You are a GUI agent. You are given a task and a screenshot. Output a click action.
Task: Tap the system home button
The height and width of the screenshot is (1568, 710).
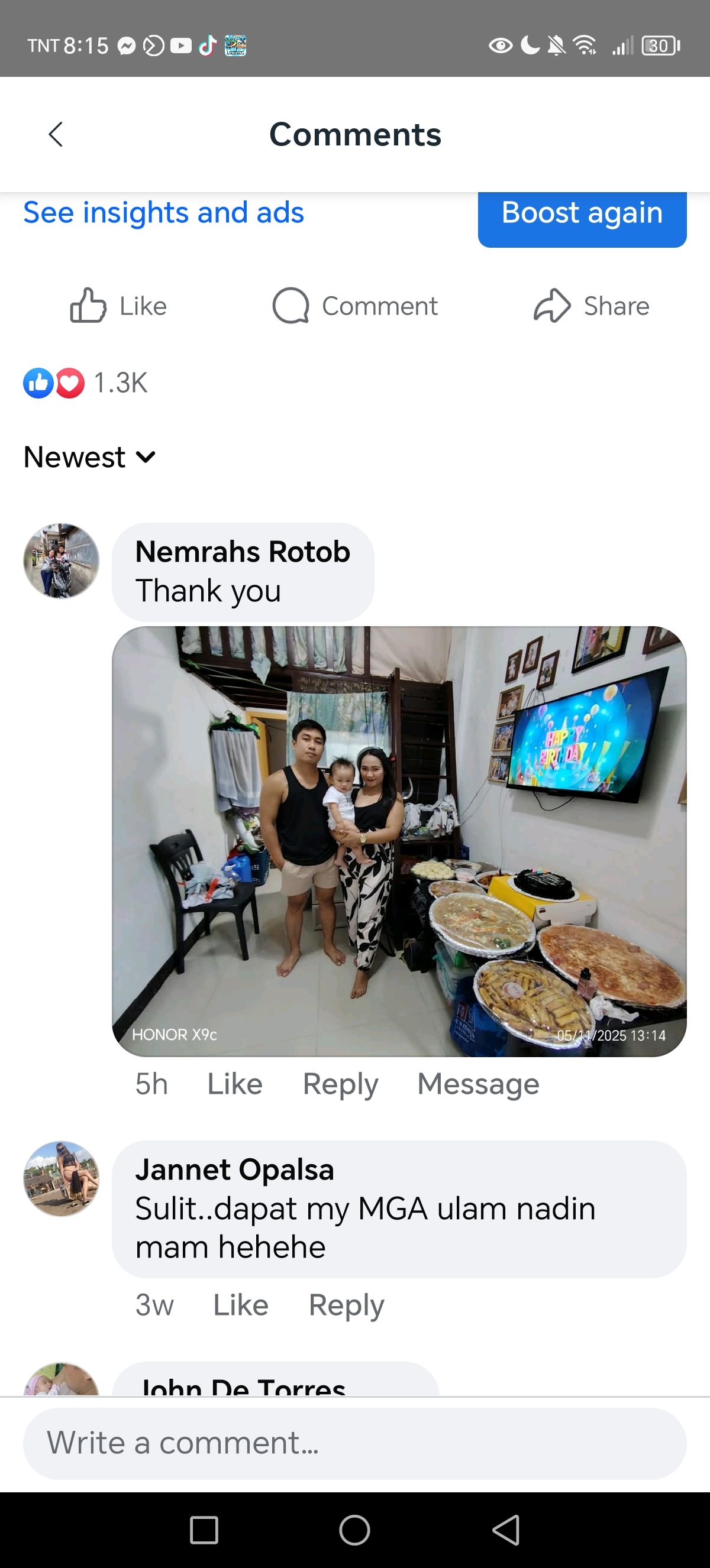click(354, 1530)
